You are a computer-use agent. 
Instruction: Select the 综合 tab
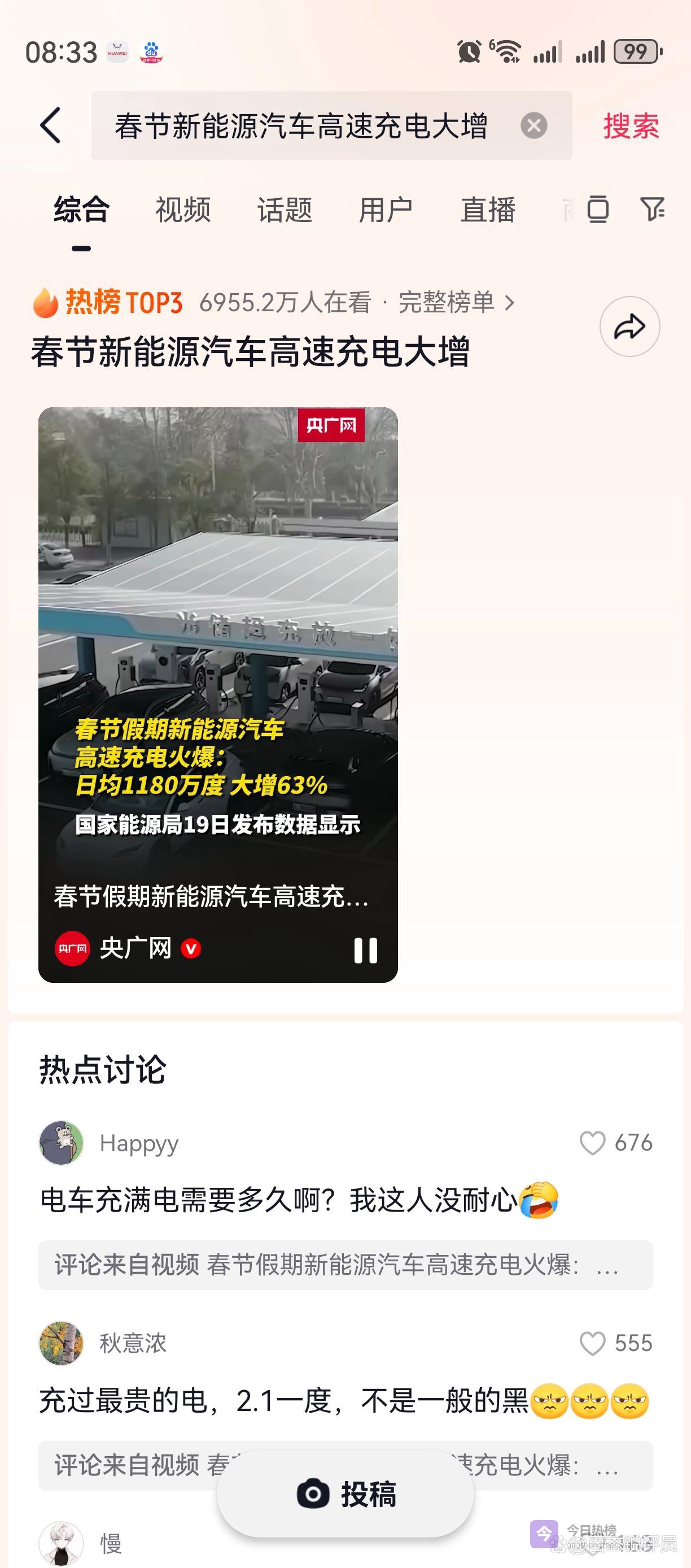tap(81, 210)
